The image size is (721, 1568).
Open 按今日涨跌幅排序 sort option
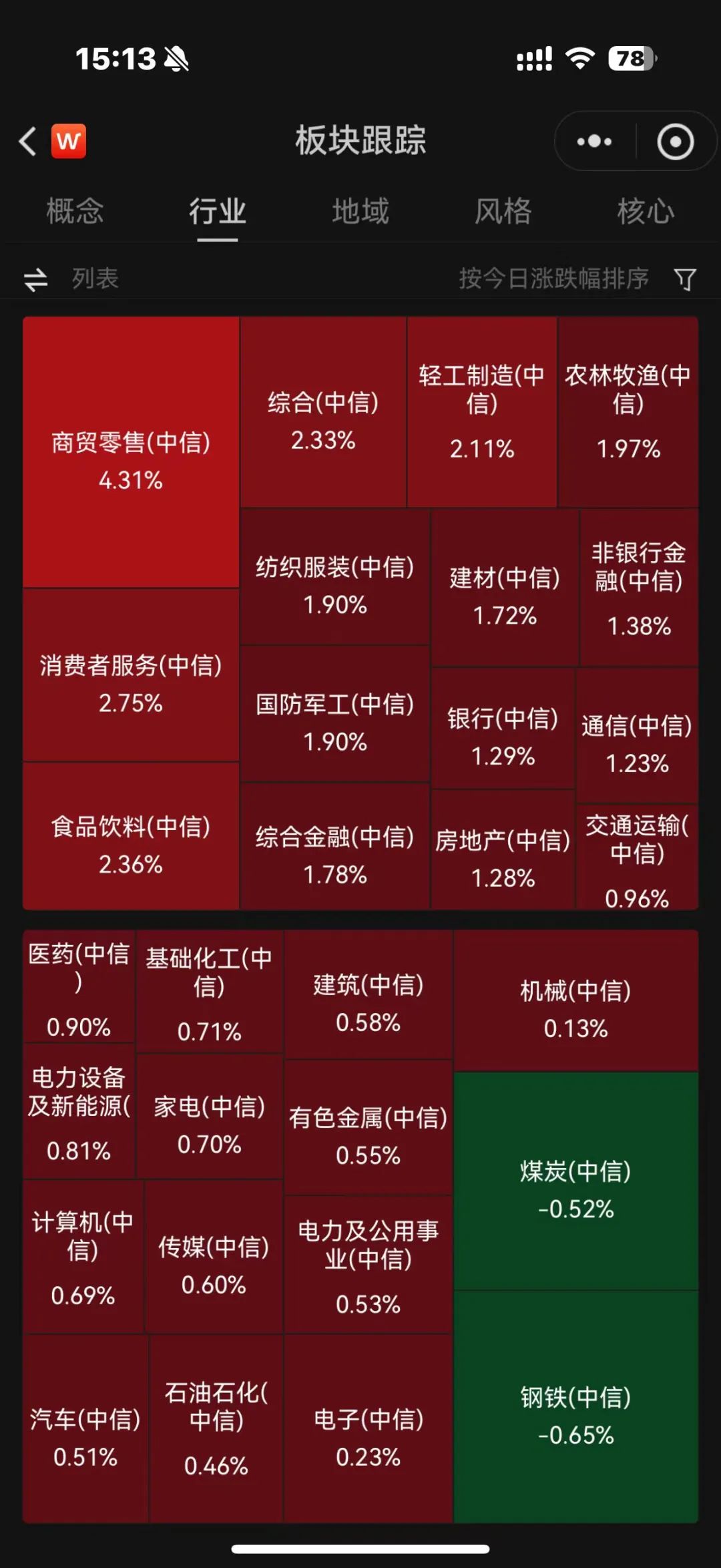coord(553,278)
